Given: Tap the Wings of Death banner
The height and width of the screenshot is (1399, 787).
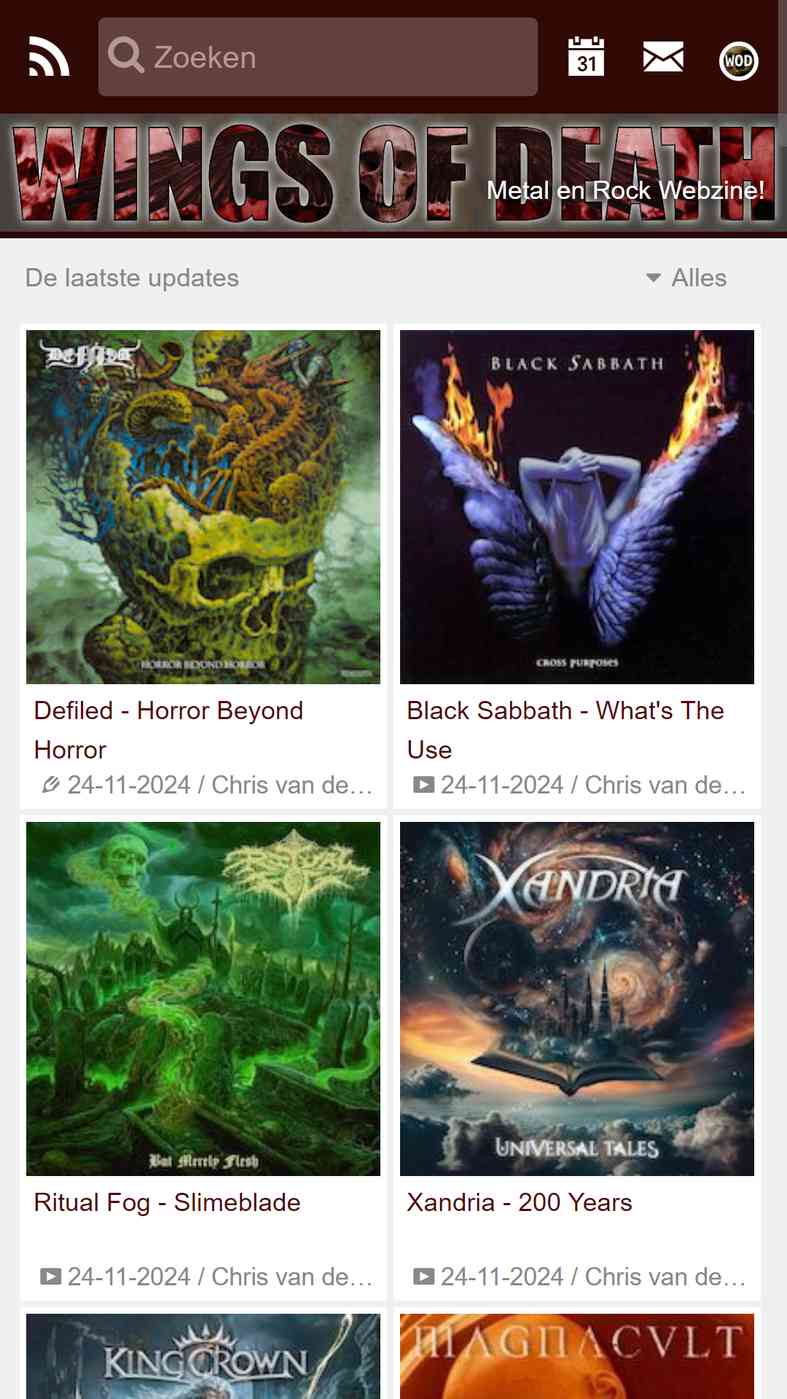Looking at the screenshot, I should pyautogui.click(x=393, y=175).
